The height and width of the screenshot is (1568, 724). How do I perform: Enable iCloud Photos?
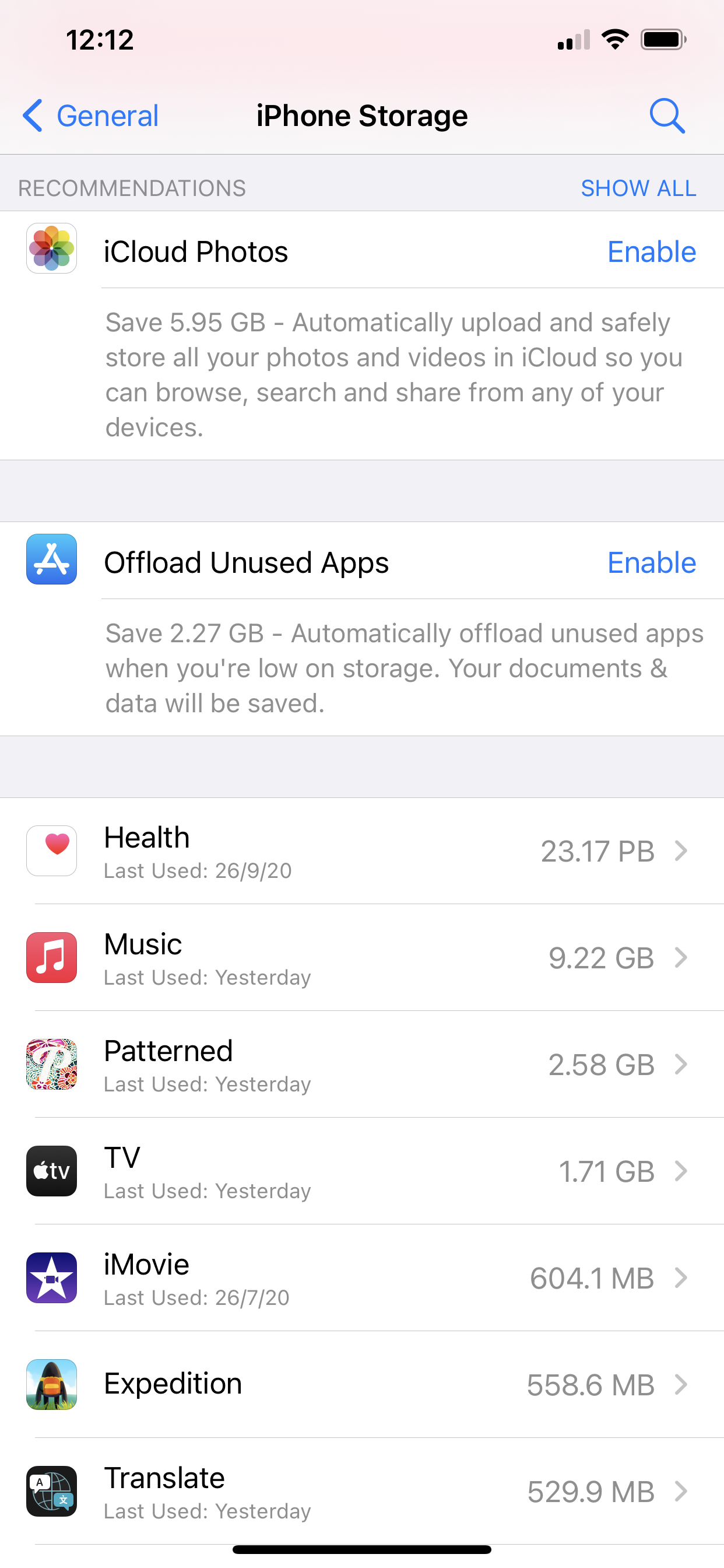pyautogui.click(x=651, y=252)
